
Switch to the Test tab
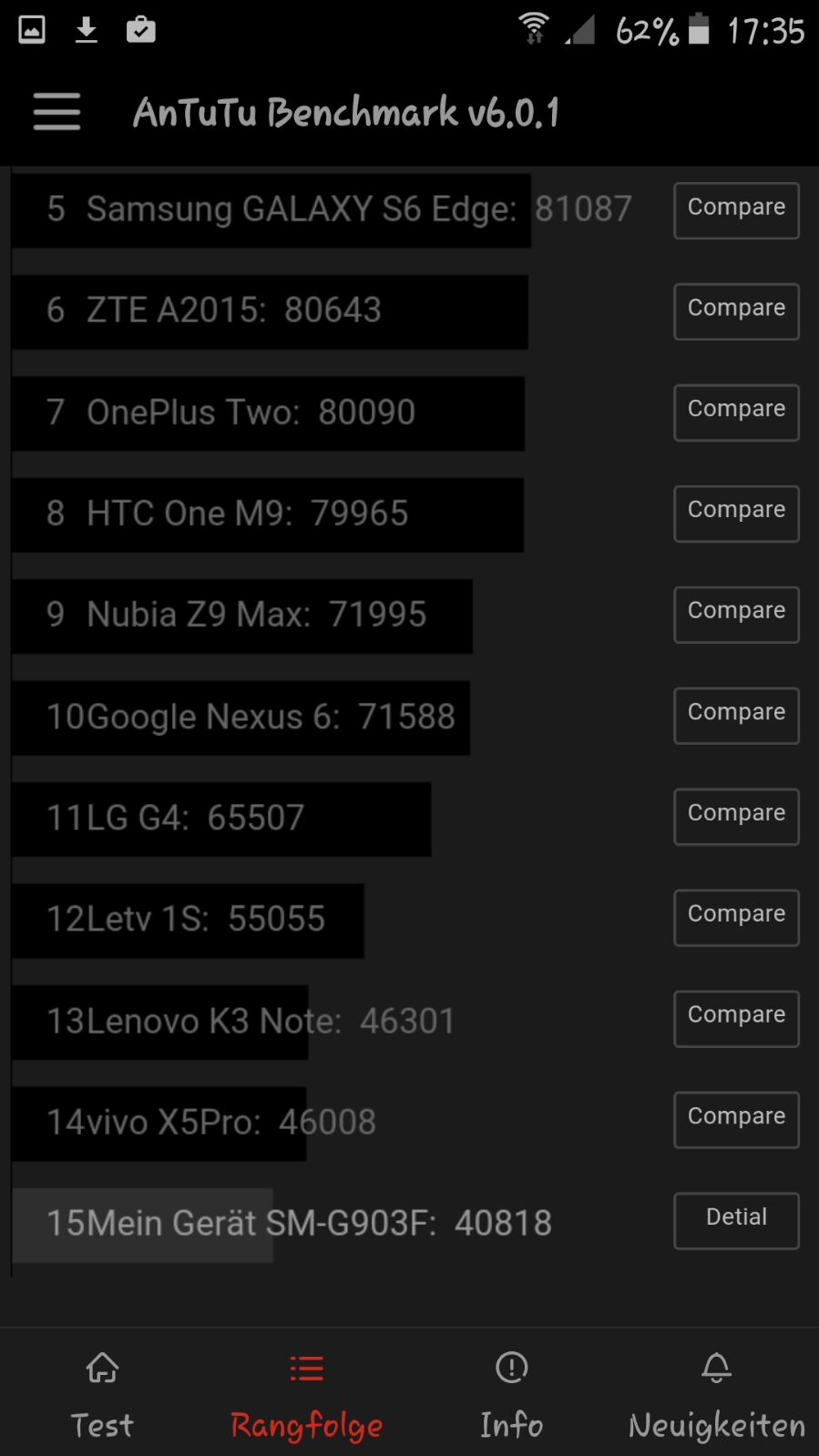[102, 1393]
